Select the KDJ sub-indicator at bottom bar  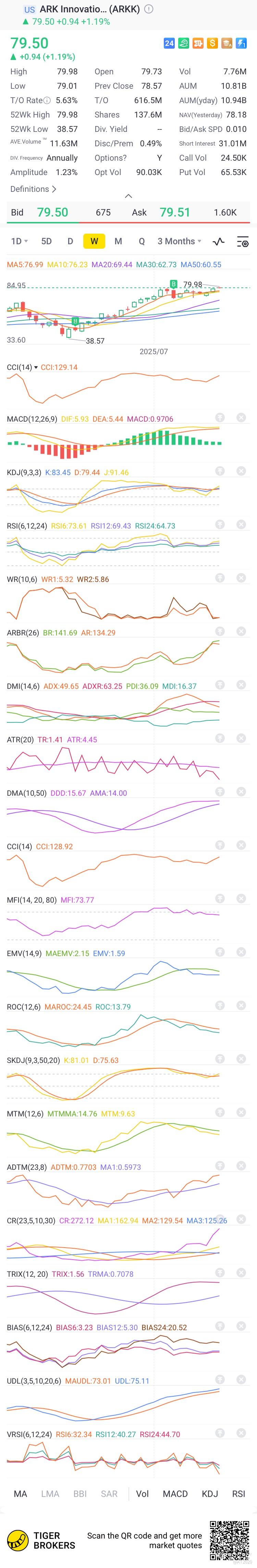209,1494
